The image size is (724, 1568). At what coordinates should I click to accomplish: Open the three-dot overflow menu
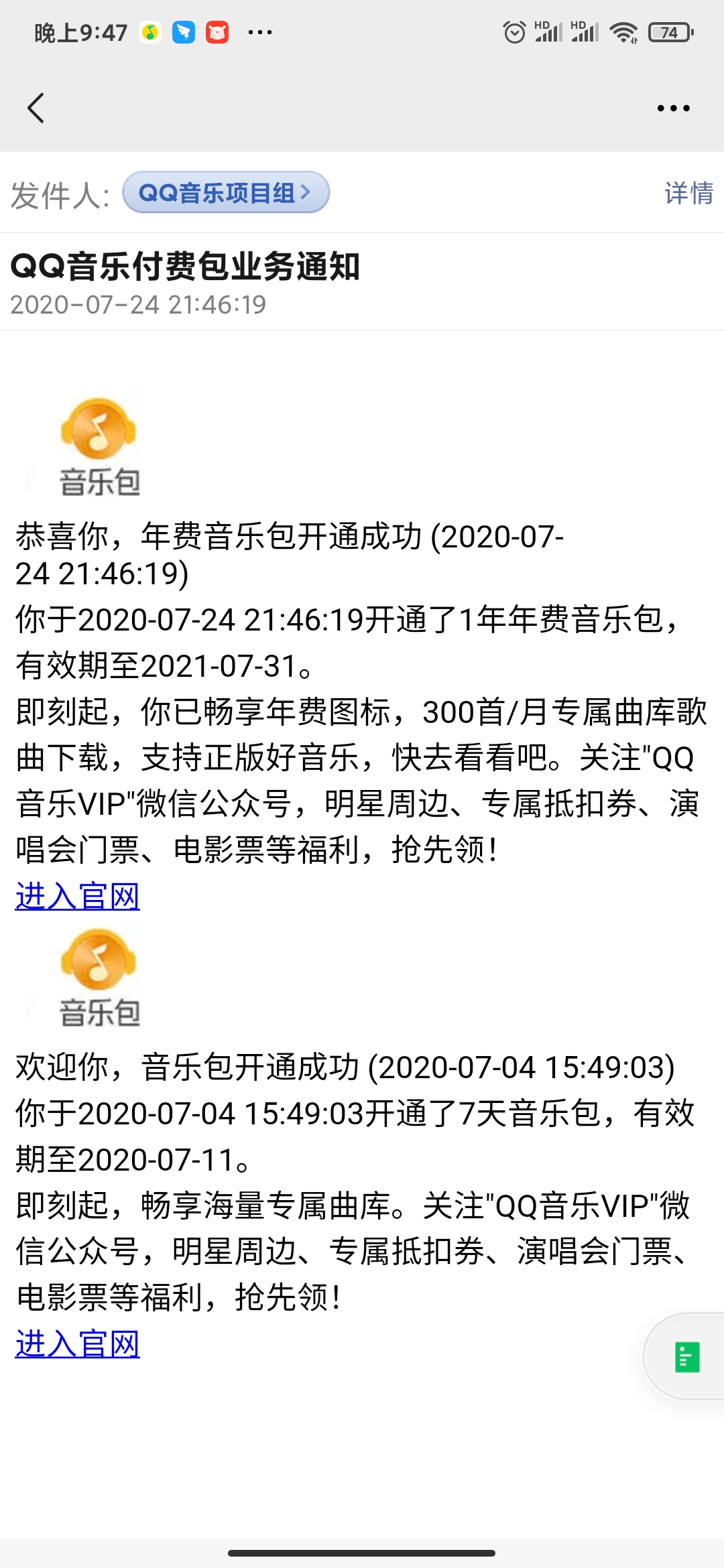coord(673,108)
